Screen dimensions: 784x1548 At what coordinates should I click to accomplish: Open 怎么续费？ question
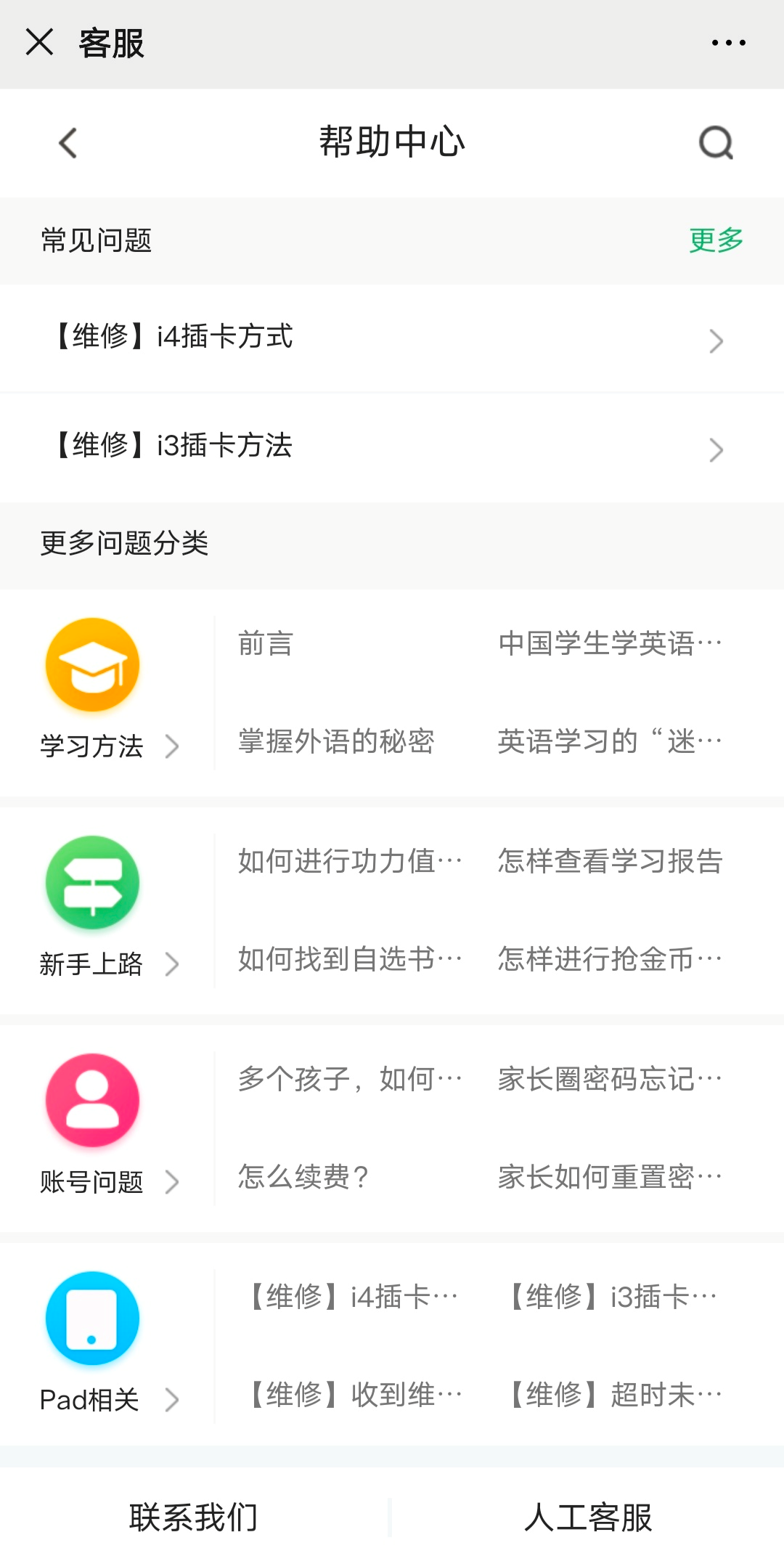303,1177
